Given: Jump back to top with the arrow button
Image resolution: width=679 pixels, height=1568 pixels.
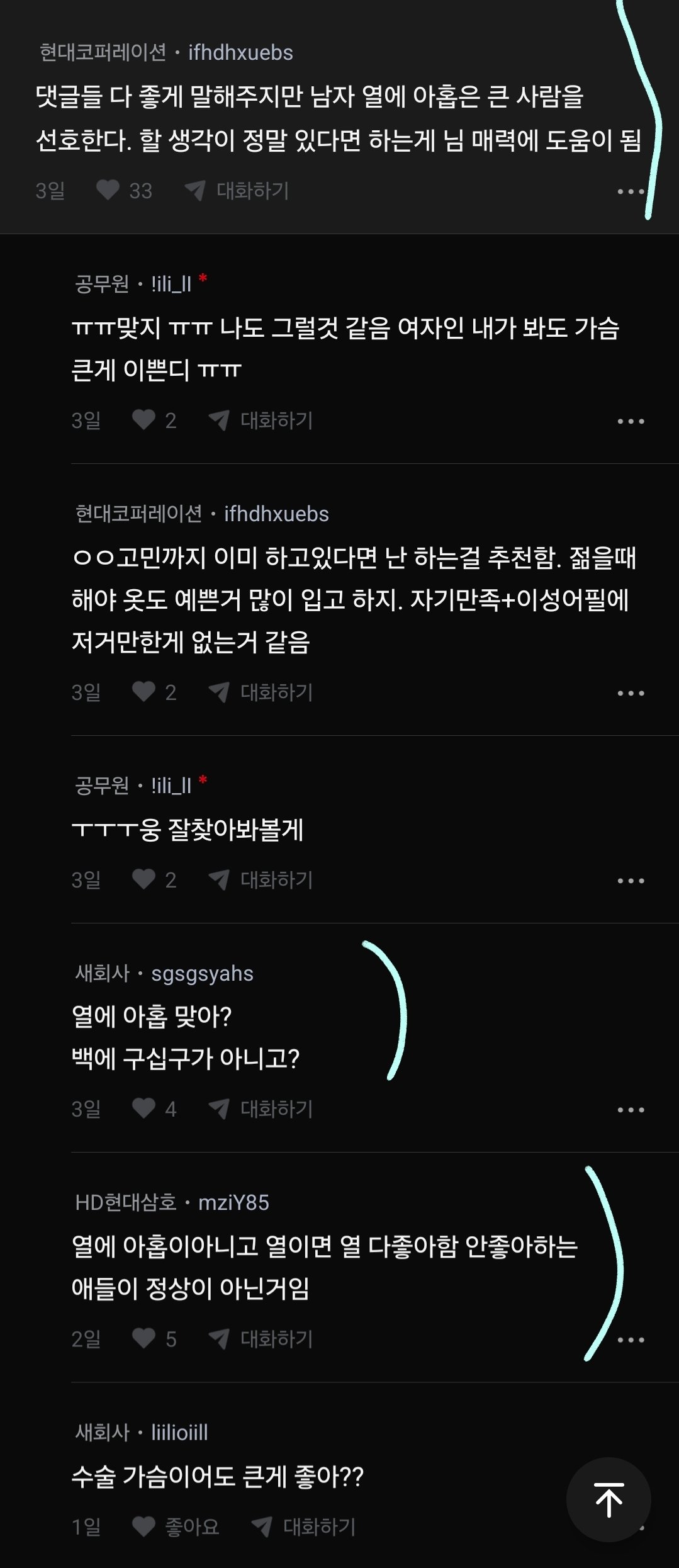Looking at the screenshot, I should click(x=609, y=1499).
